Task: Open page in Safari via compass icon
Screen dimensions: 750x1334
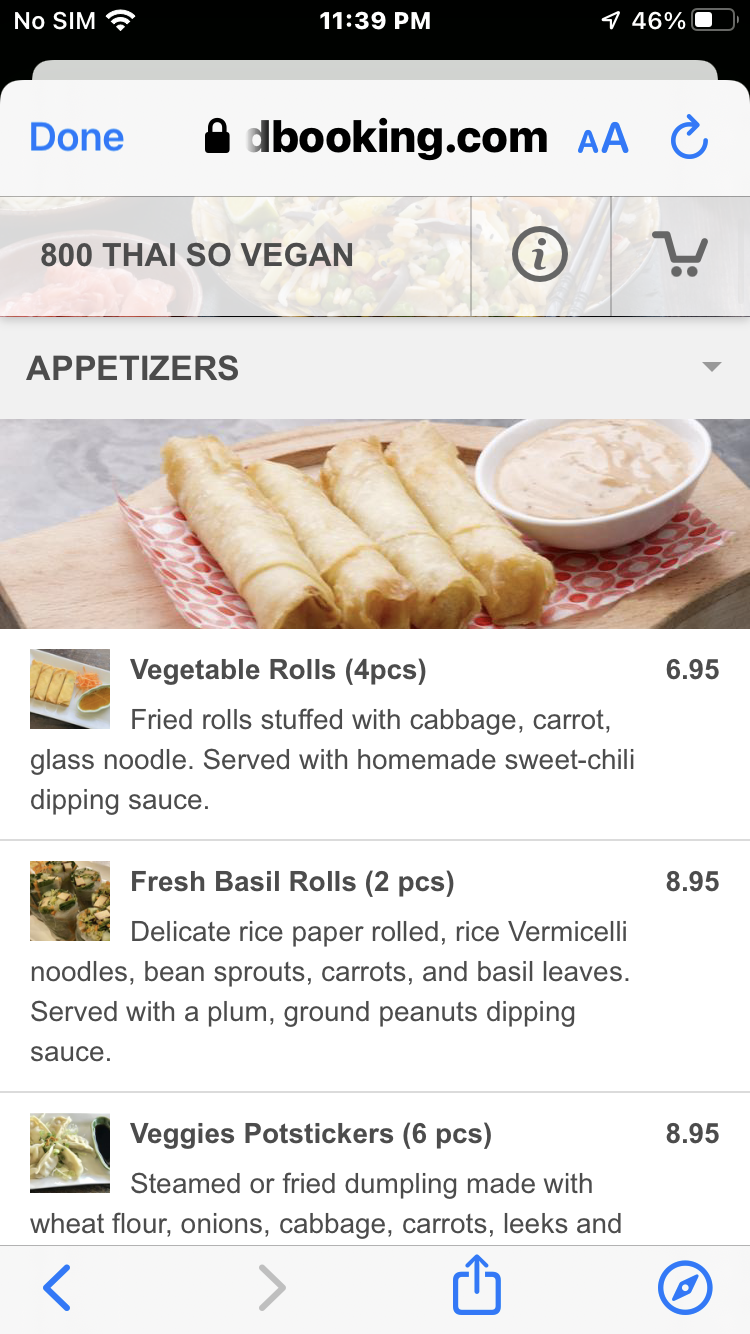Action: [x=685, y=1288]
